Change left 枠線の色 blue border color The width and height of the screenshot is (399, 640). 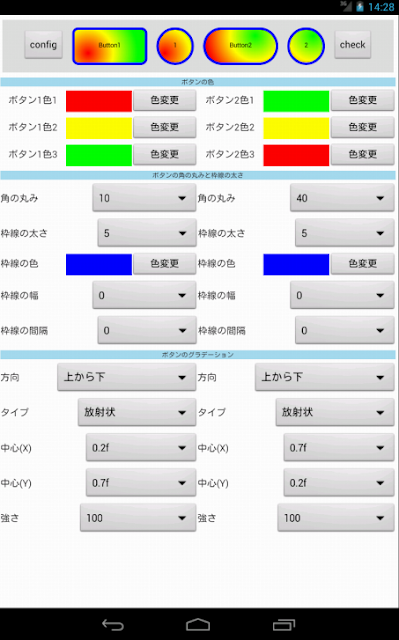(x=165, y=264)
